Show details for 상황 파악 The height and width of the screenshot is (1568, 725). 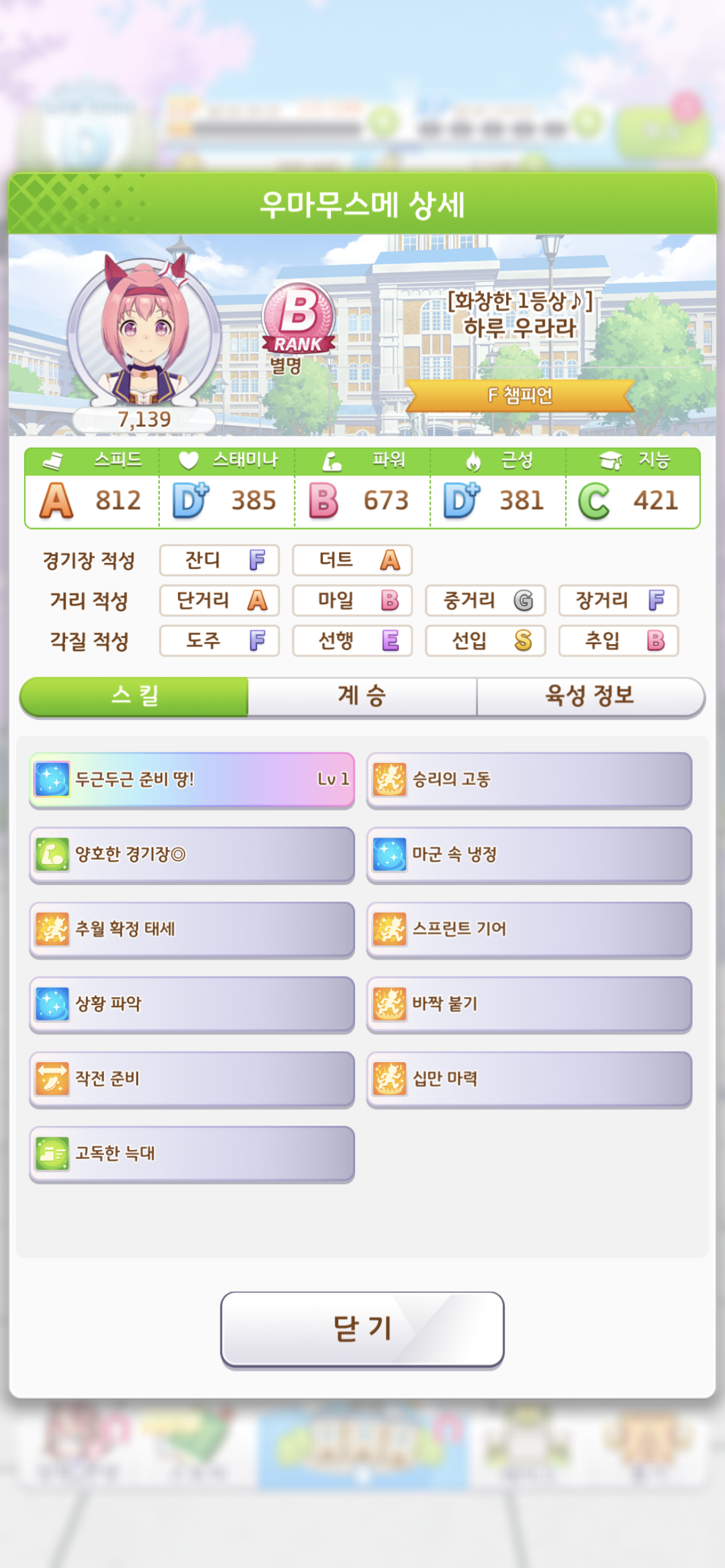pyautogui.click(x=192, y=1004)
